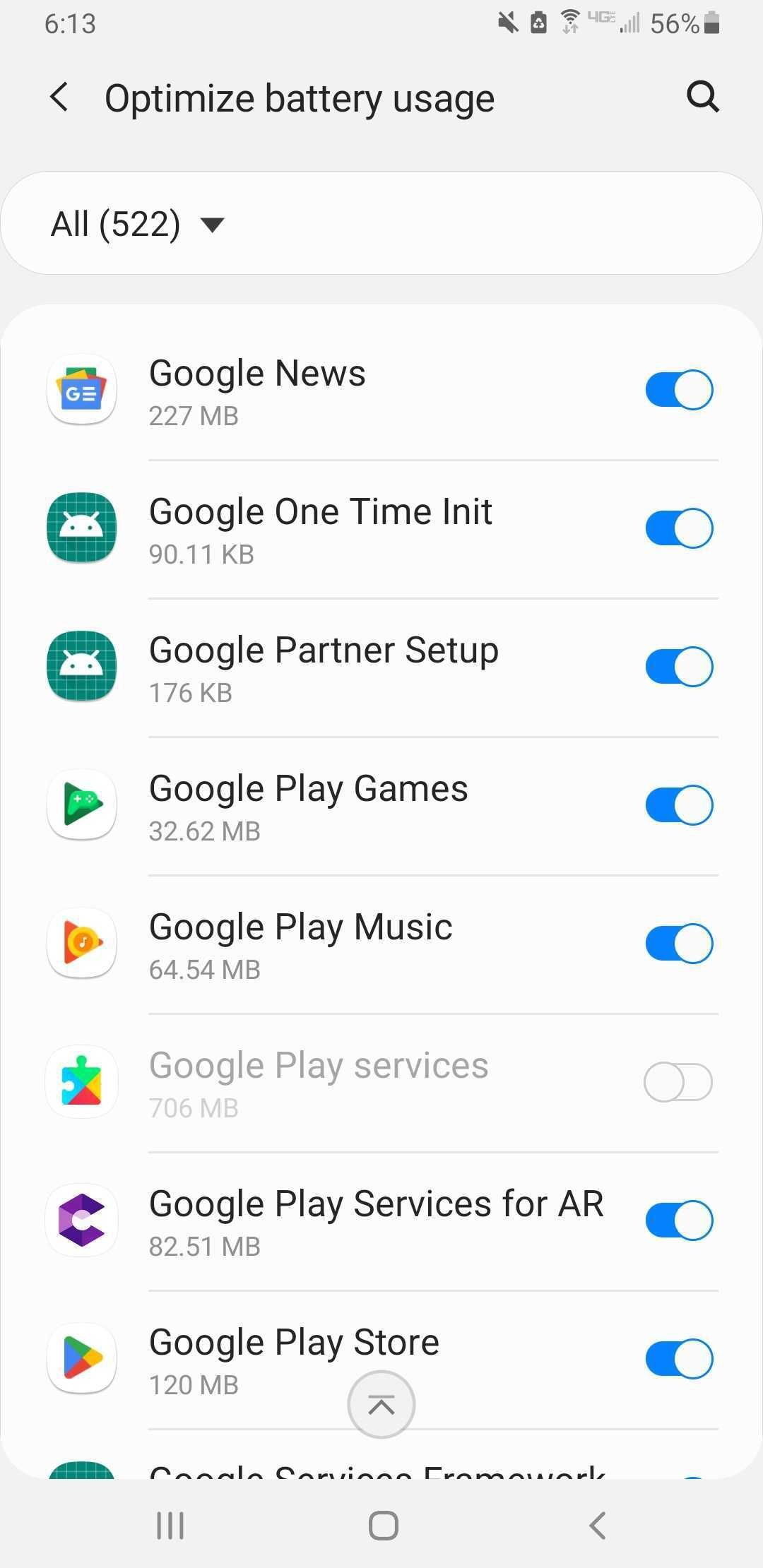
Task: Open the search icon
Action: tap(703, 97)
